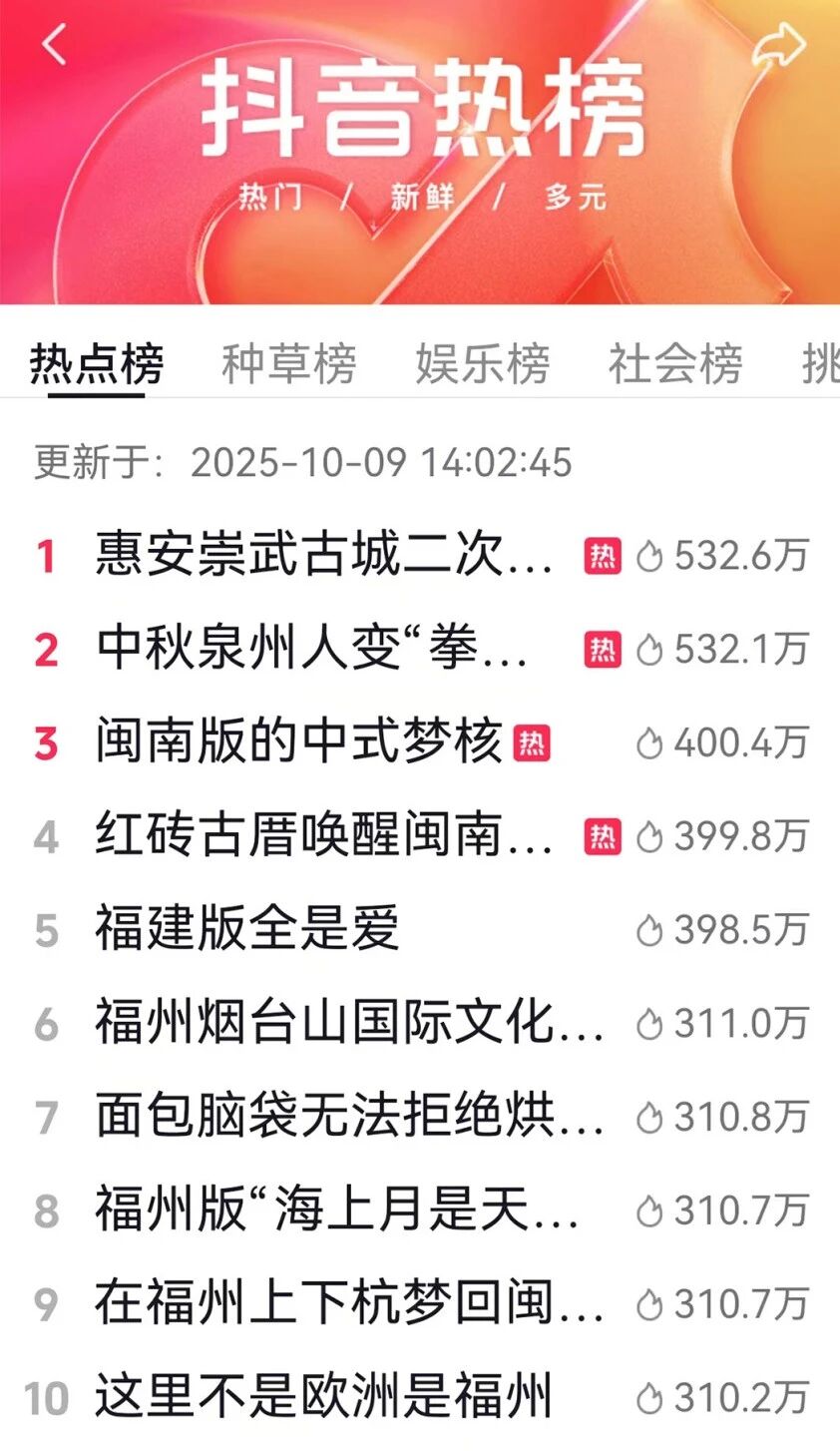Select the 热点榜 tab
Screen dimensions: 840x1451
click(97, 363)
